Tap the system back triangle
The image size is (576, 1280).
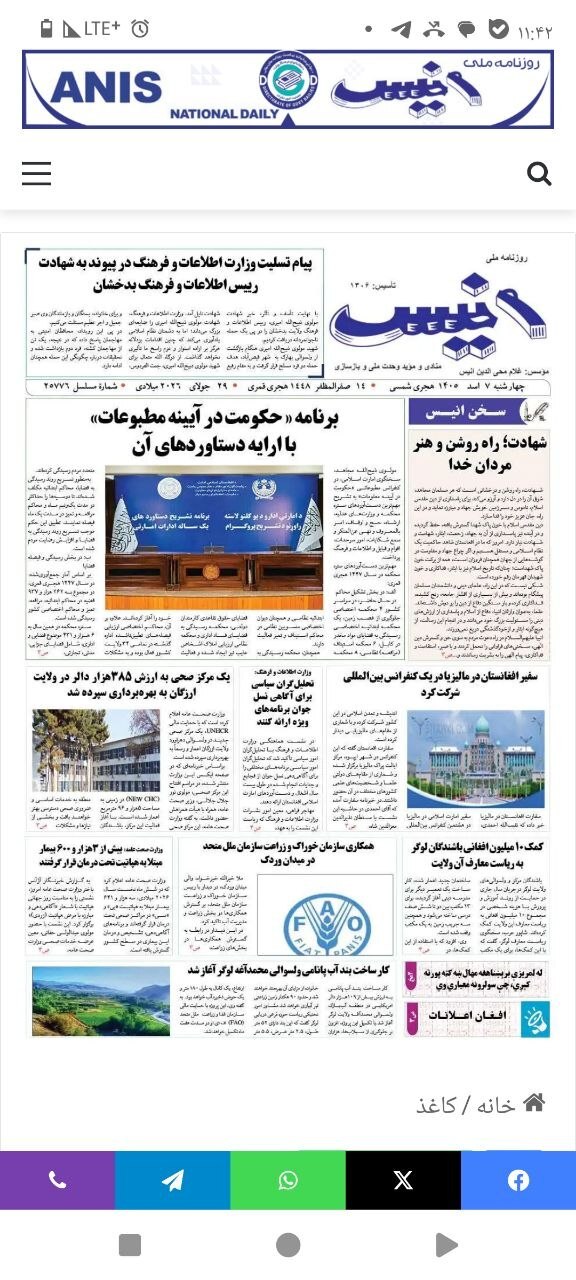tap(446, 1244)
